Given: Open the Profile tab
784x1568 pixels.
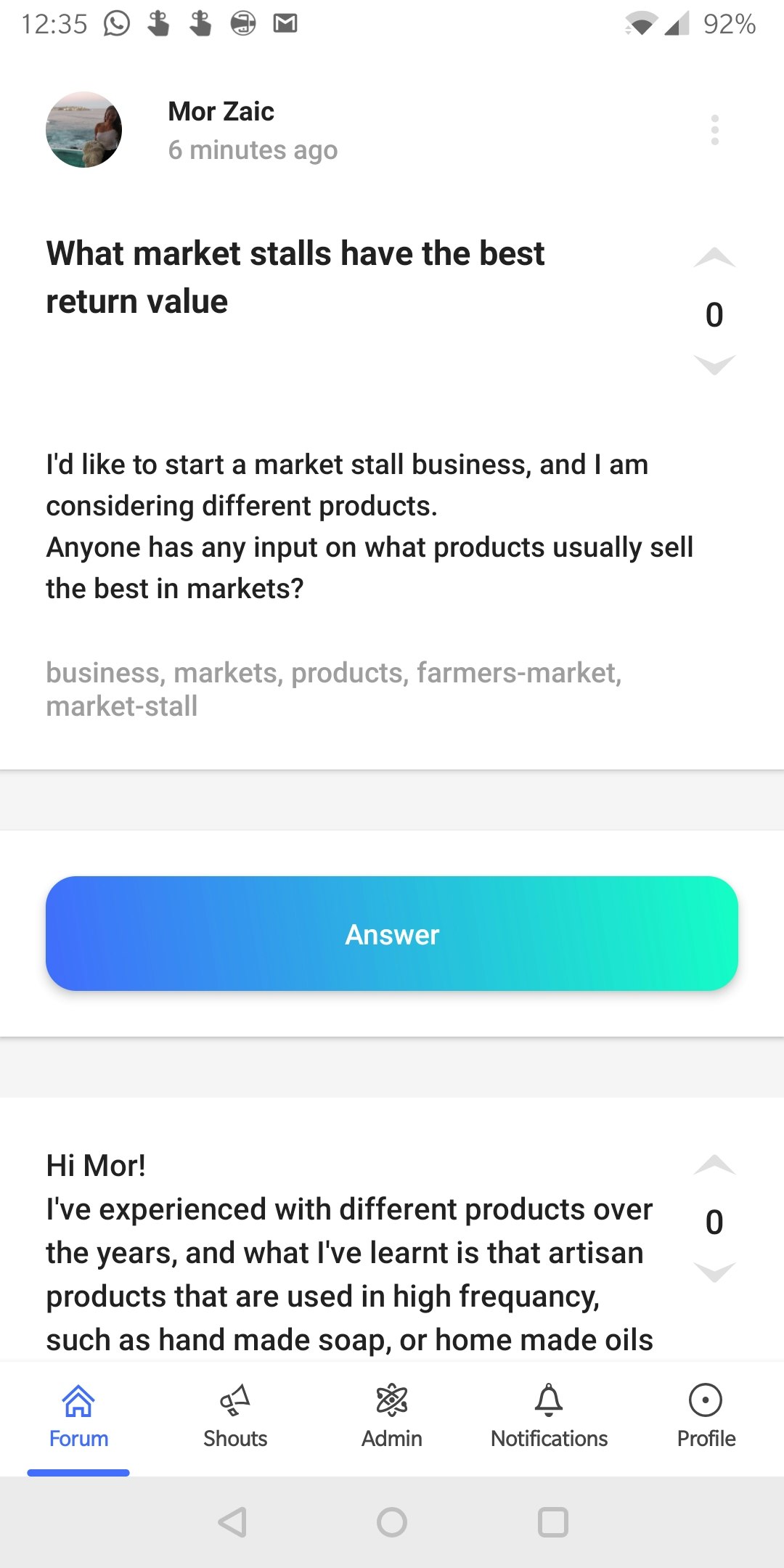Looking at the screenshot, I should 706,1416.
